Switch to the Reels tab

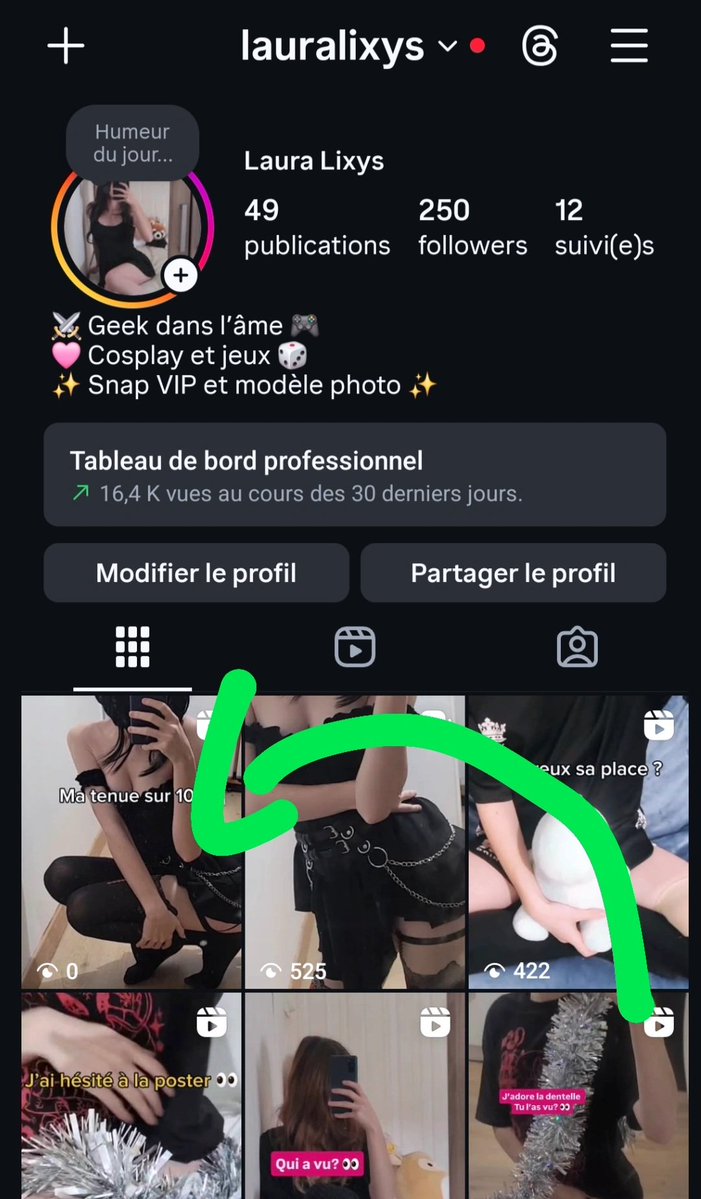click(x=354, y=648)
